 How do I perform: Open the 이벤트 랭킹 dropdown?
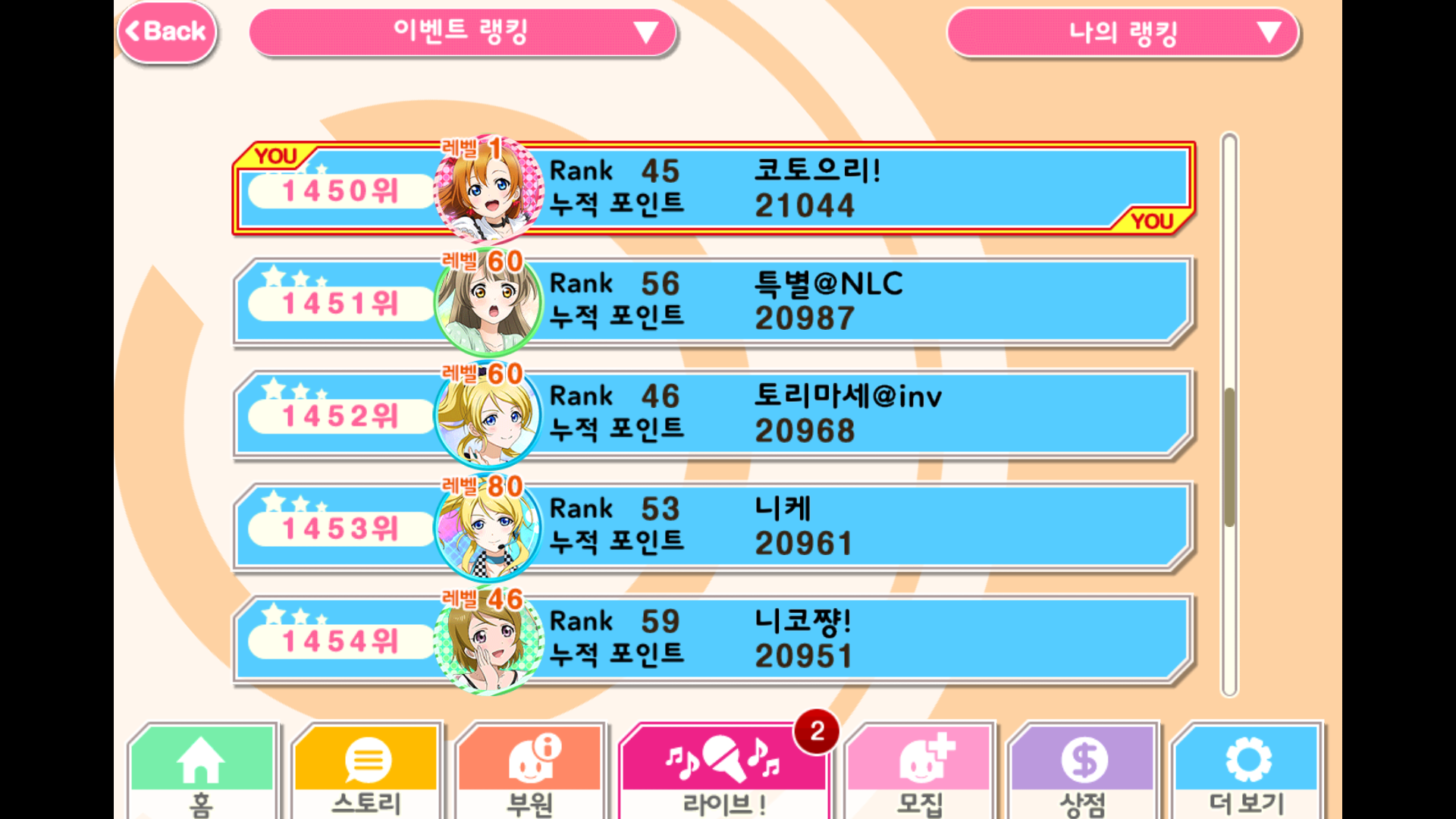(x=462, y=32)
